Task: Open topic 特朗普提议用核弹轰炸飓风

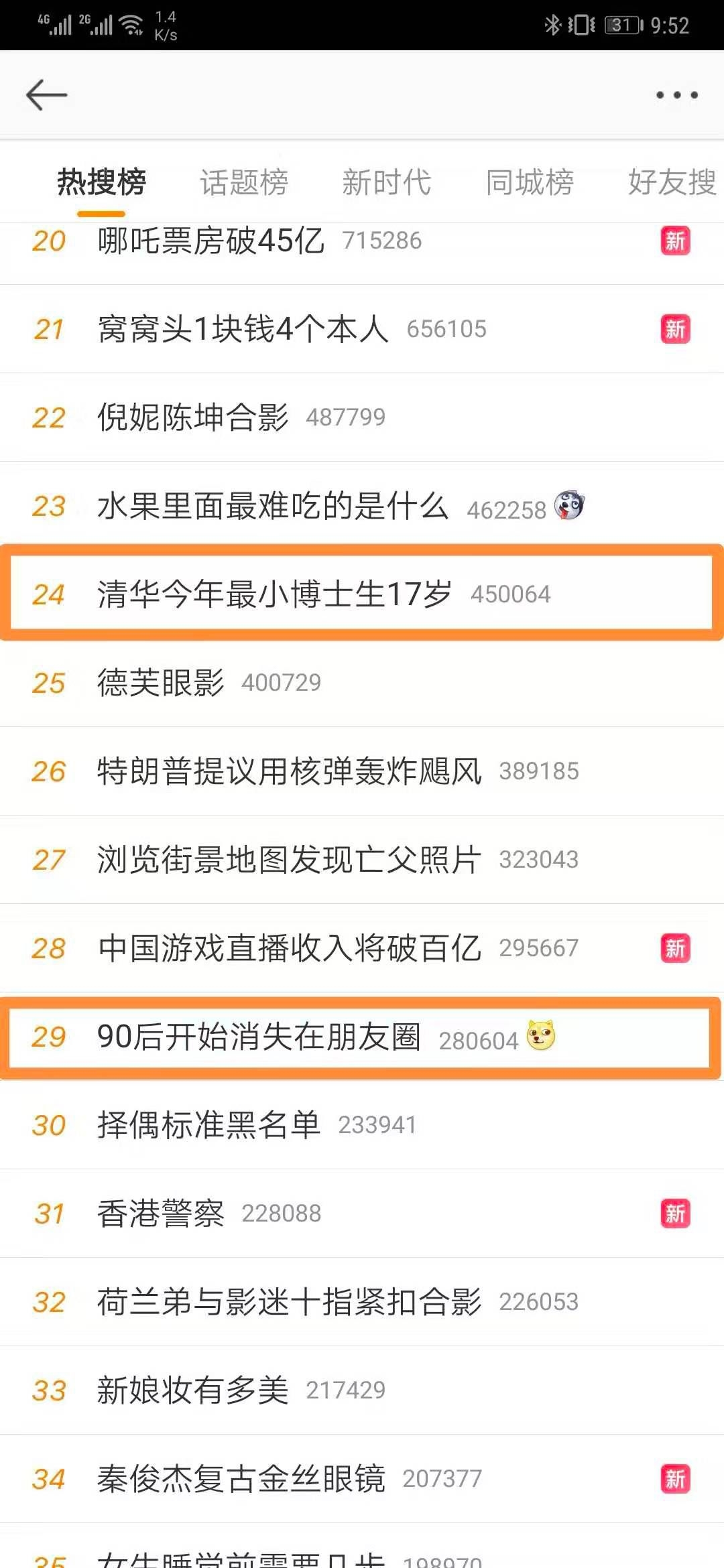Action: pyautogui.click(x=289, y=771)
